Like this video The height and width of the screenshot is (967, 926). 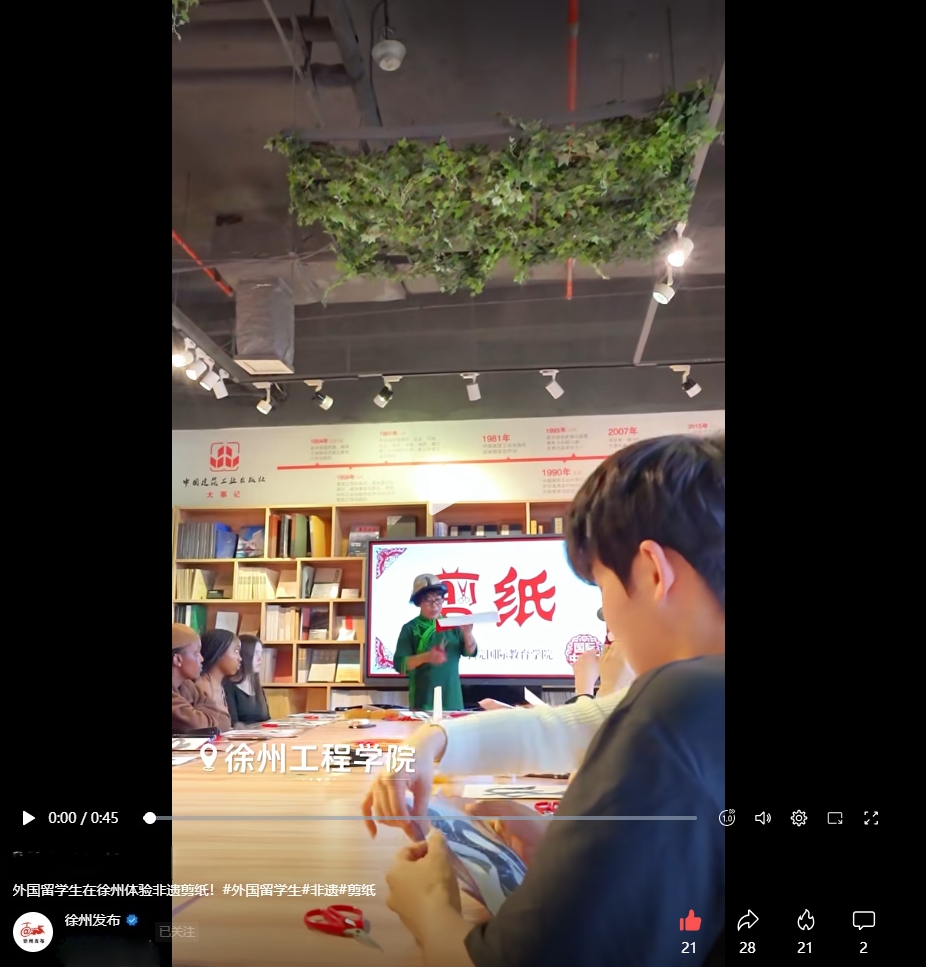(690, 921)
